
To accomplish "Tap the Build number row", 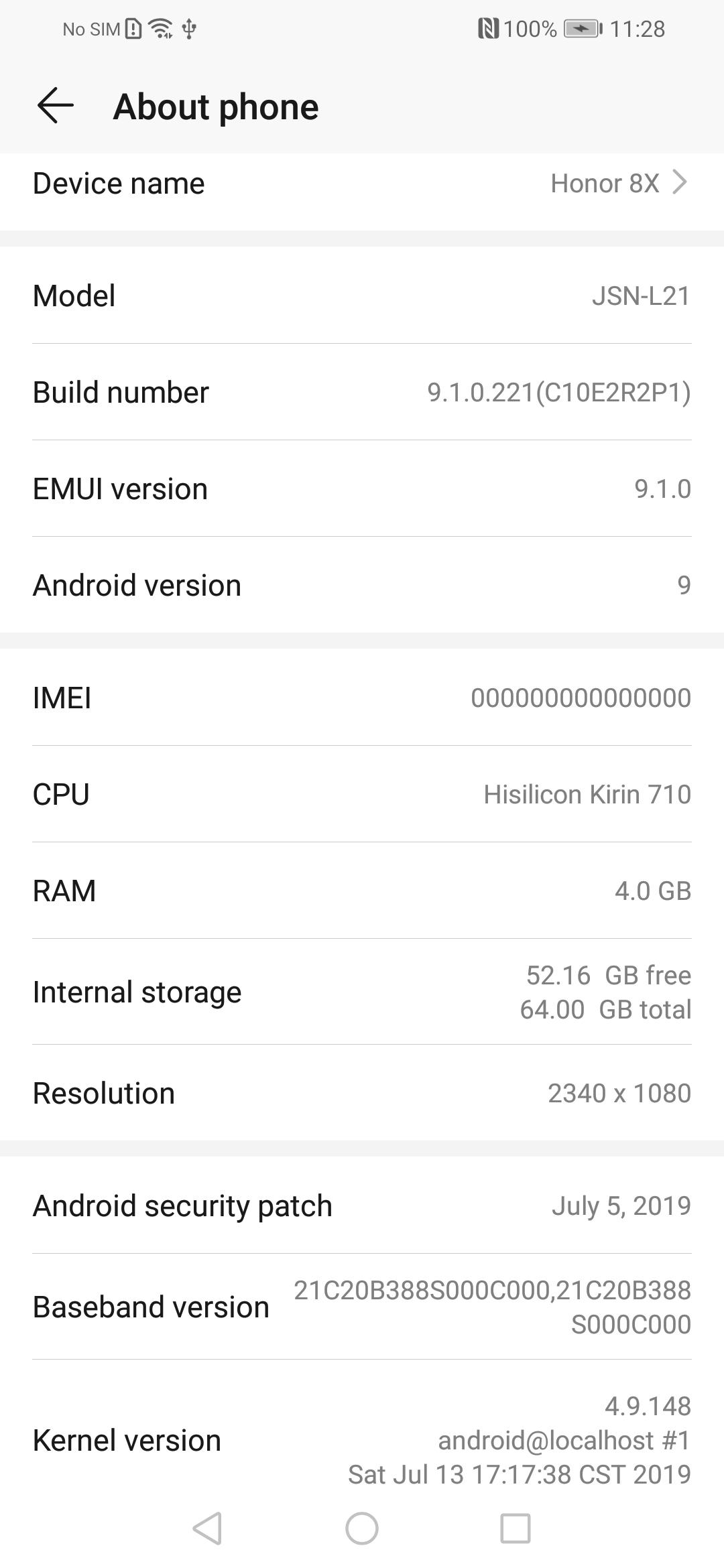I will click(x=362, y=393).
